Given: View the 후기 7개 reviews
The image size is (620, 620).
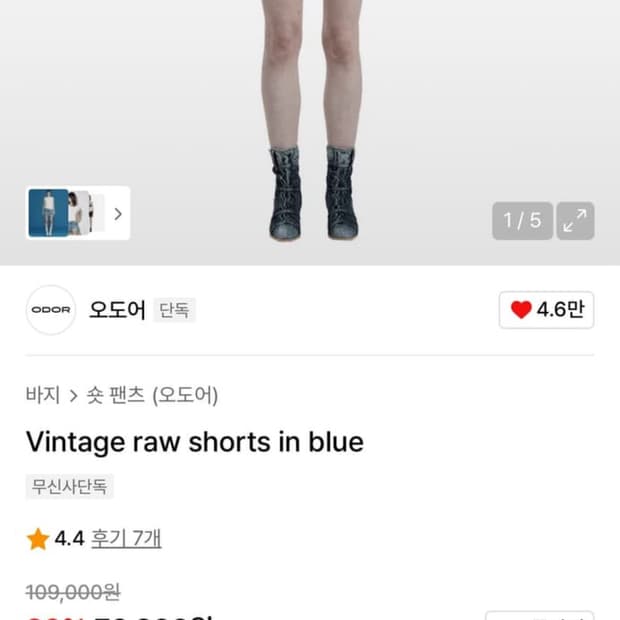Looking at the screenshot, I should [126, 539].
